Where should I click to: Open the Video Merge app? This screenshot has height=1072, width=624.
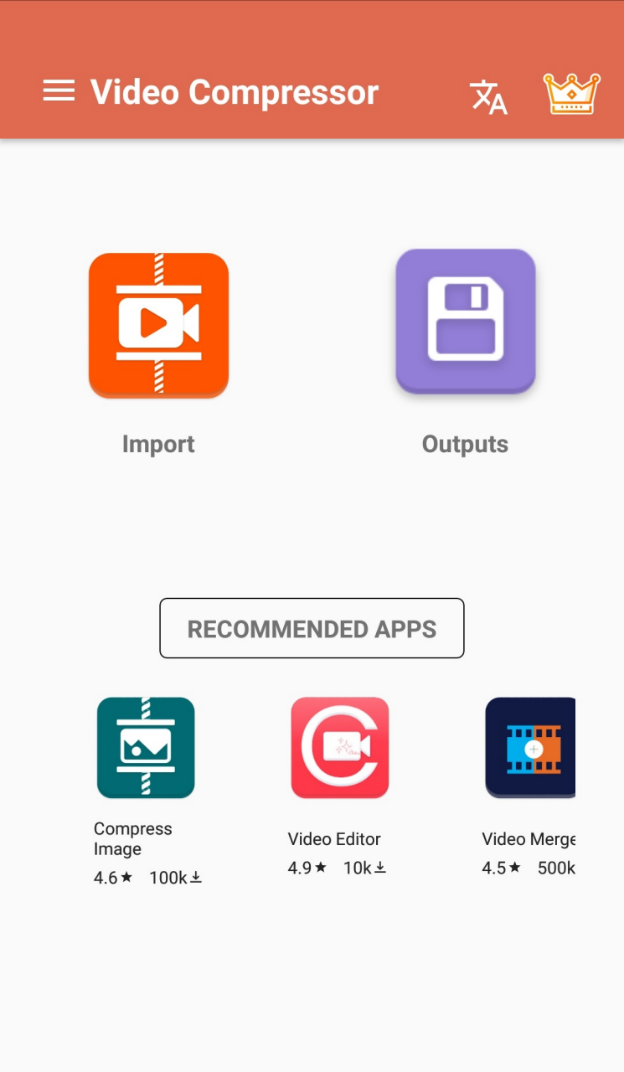(x=530, y=748)
